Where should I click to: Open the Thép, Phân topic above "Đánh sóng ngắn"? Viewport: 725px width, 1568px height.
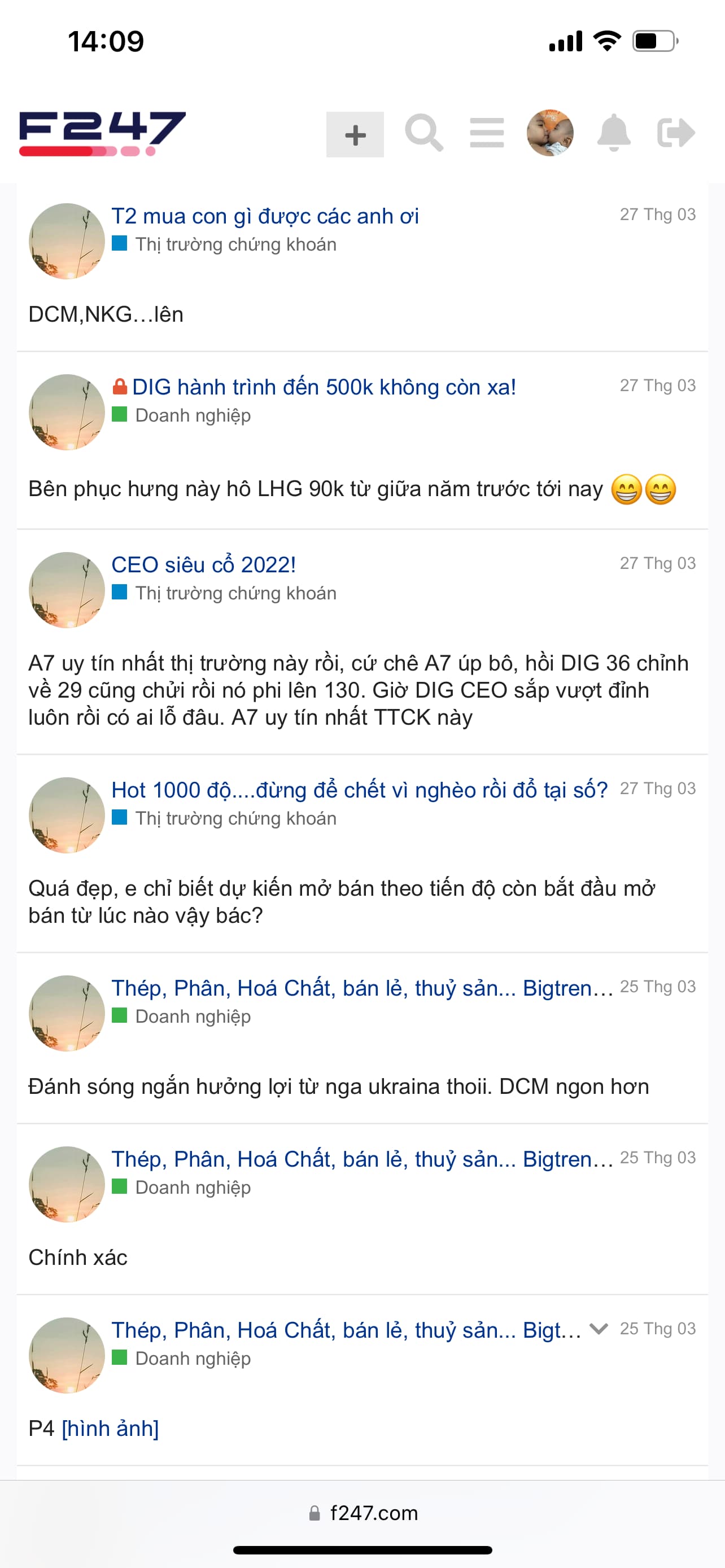point(361,988)
